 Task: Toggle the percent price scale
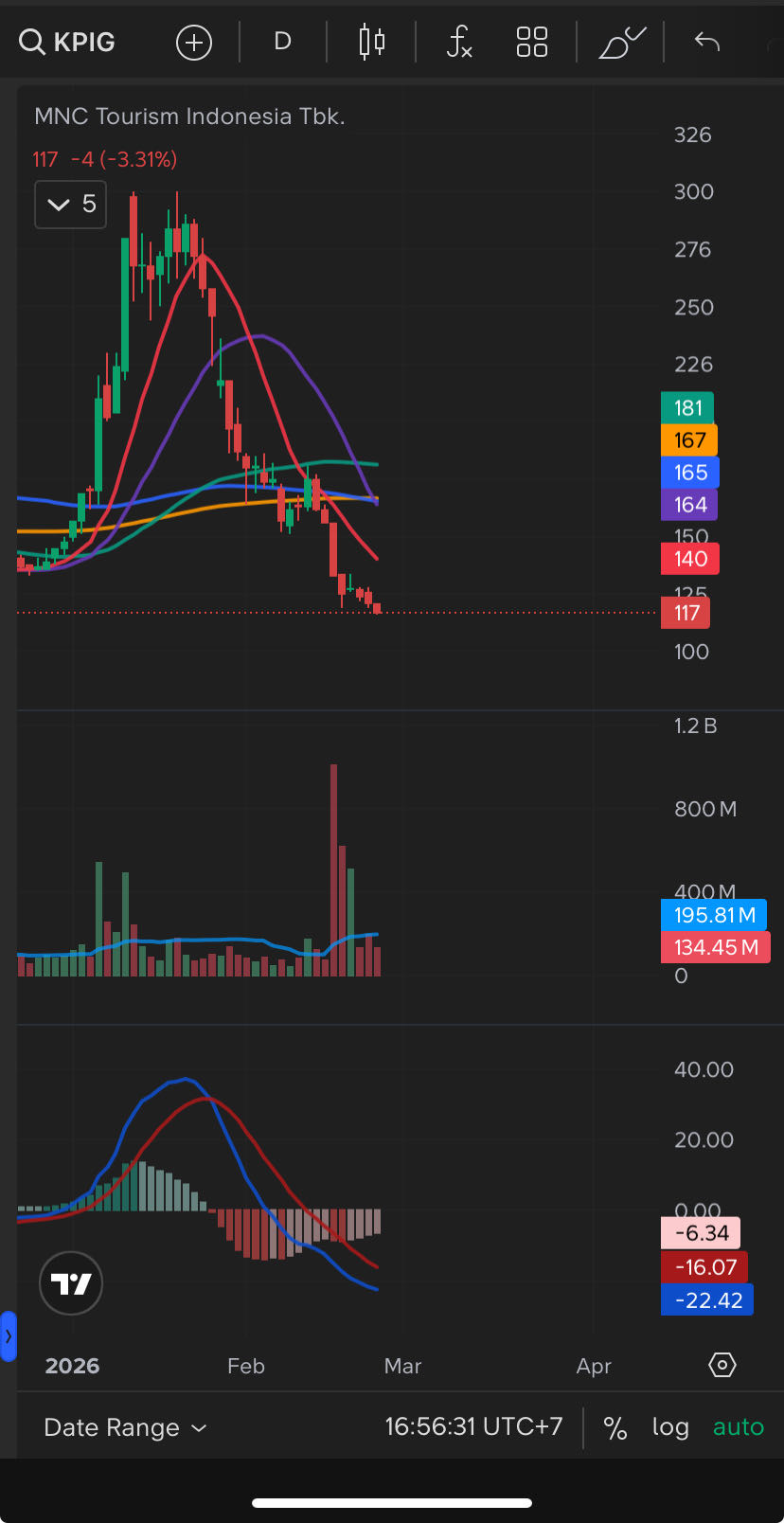click(x=615, y=1427)
